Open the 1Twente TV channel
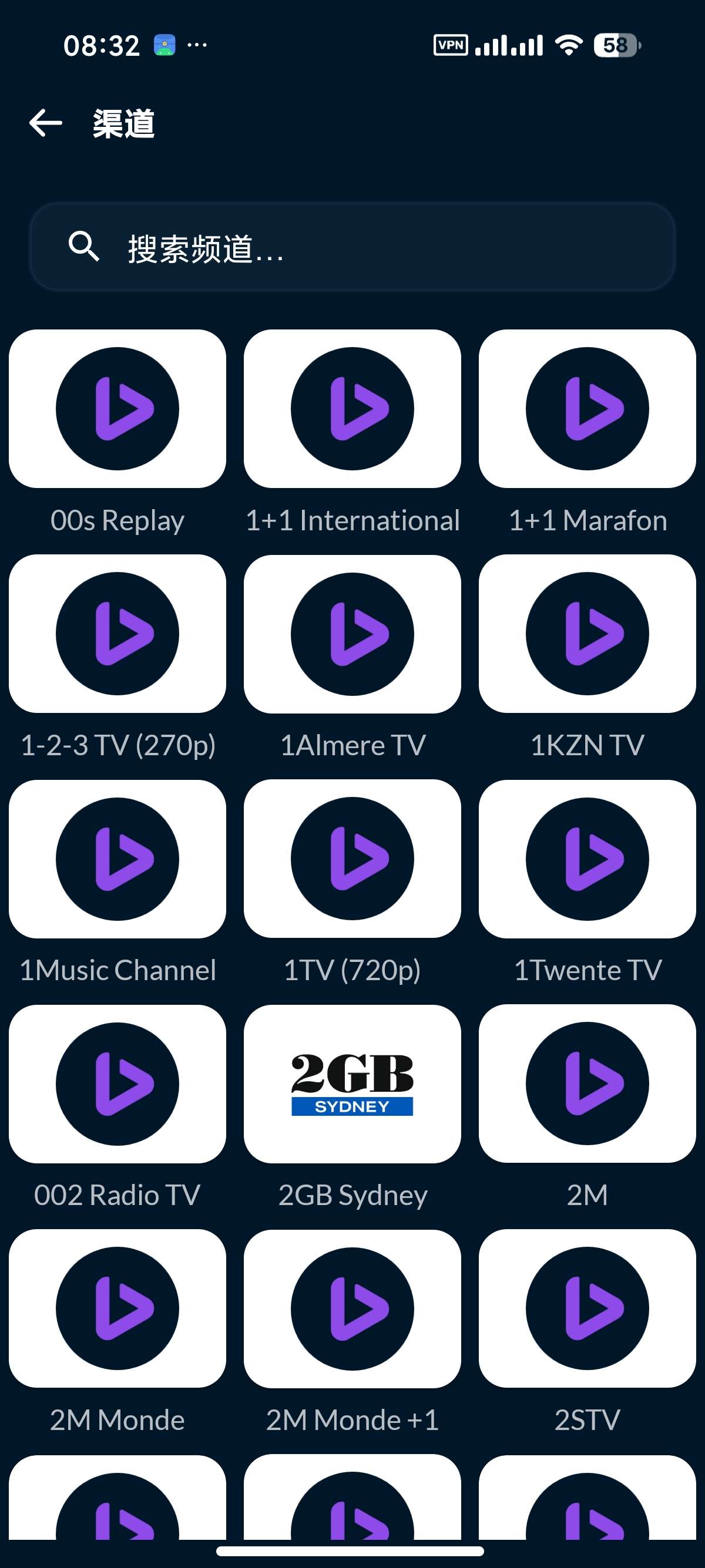705x1568 pixels. (x=587, y=859)
